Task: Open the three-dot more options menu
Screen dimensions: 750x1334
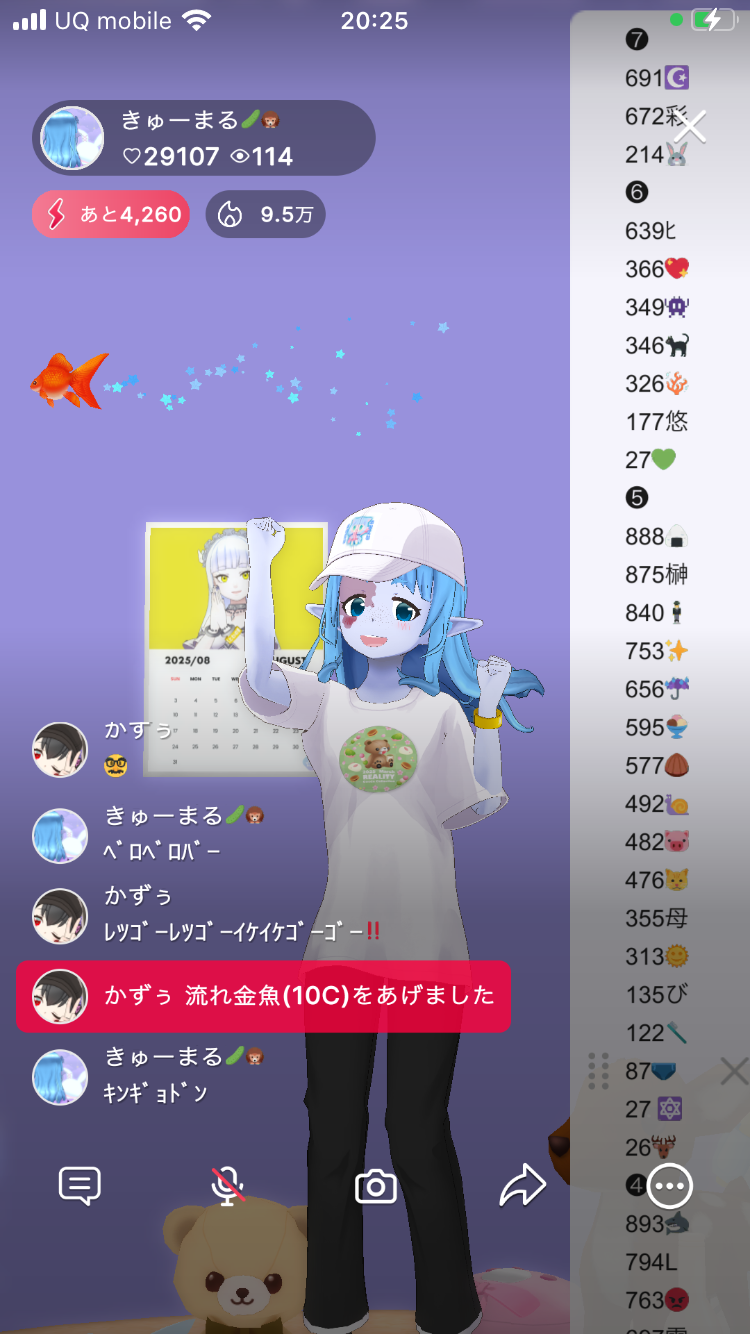Action: (670, 1186)
